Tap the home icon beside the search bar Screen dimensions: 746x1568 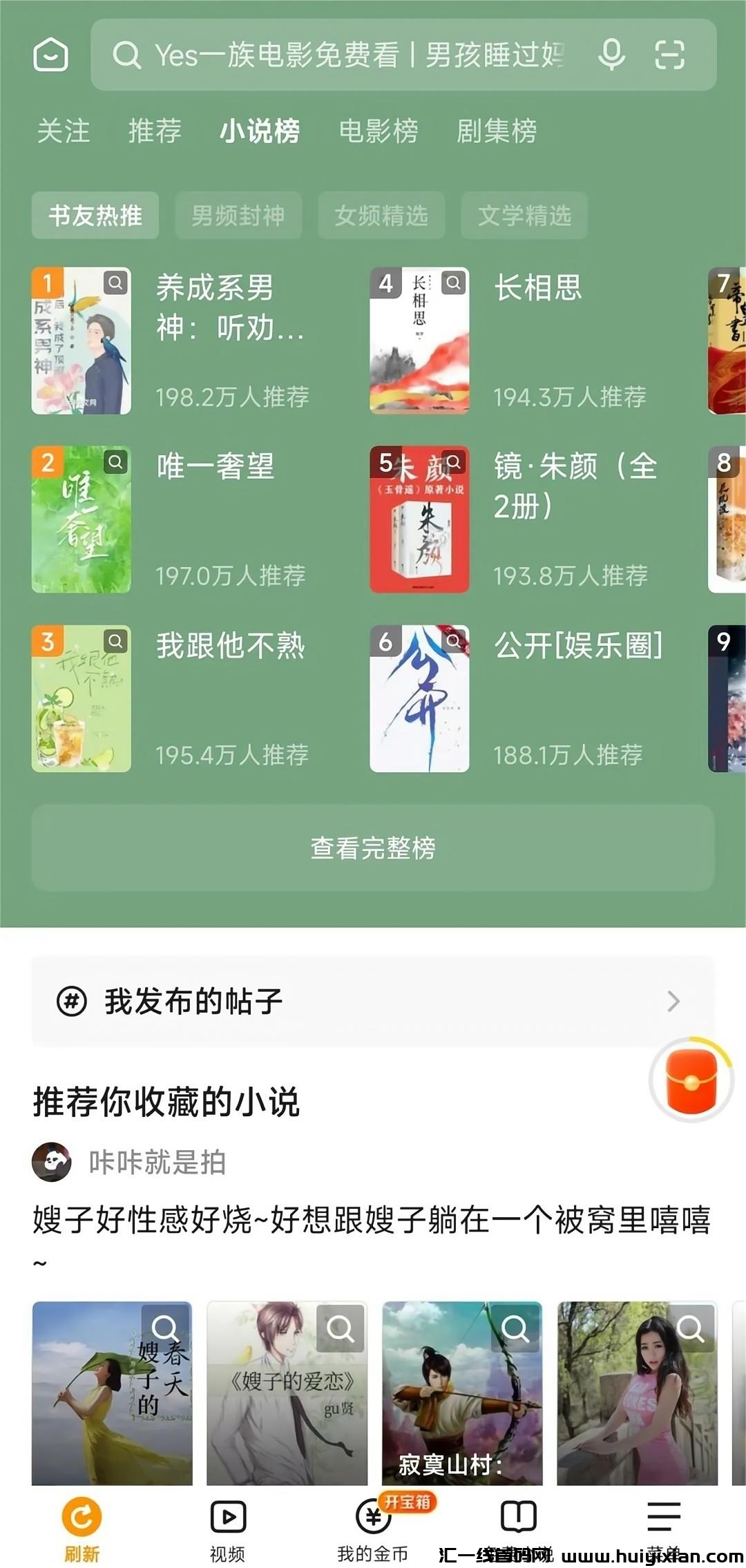coord(50,55)
